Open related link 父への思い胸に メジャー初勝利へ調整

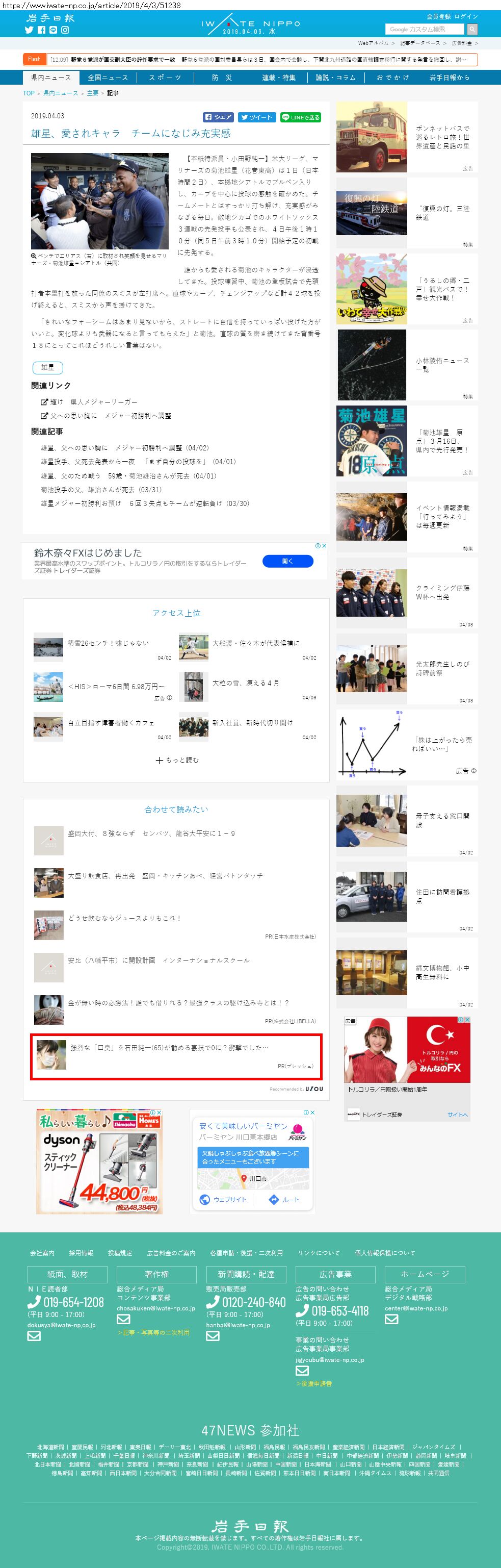pyautogui.click(x=110, y=416)
